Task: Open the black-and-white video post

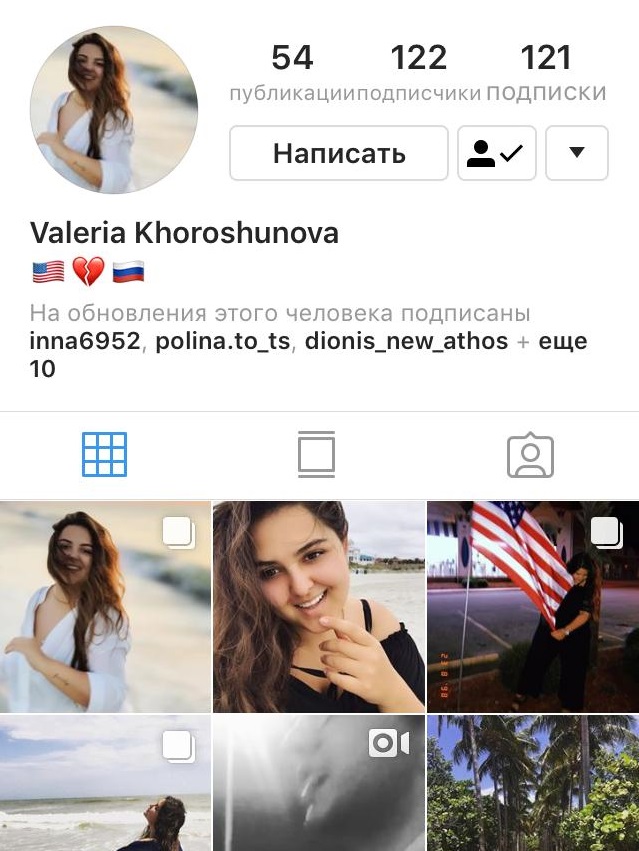Action: click(x=319, y=783)
